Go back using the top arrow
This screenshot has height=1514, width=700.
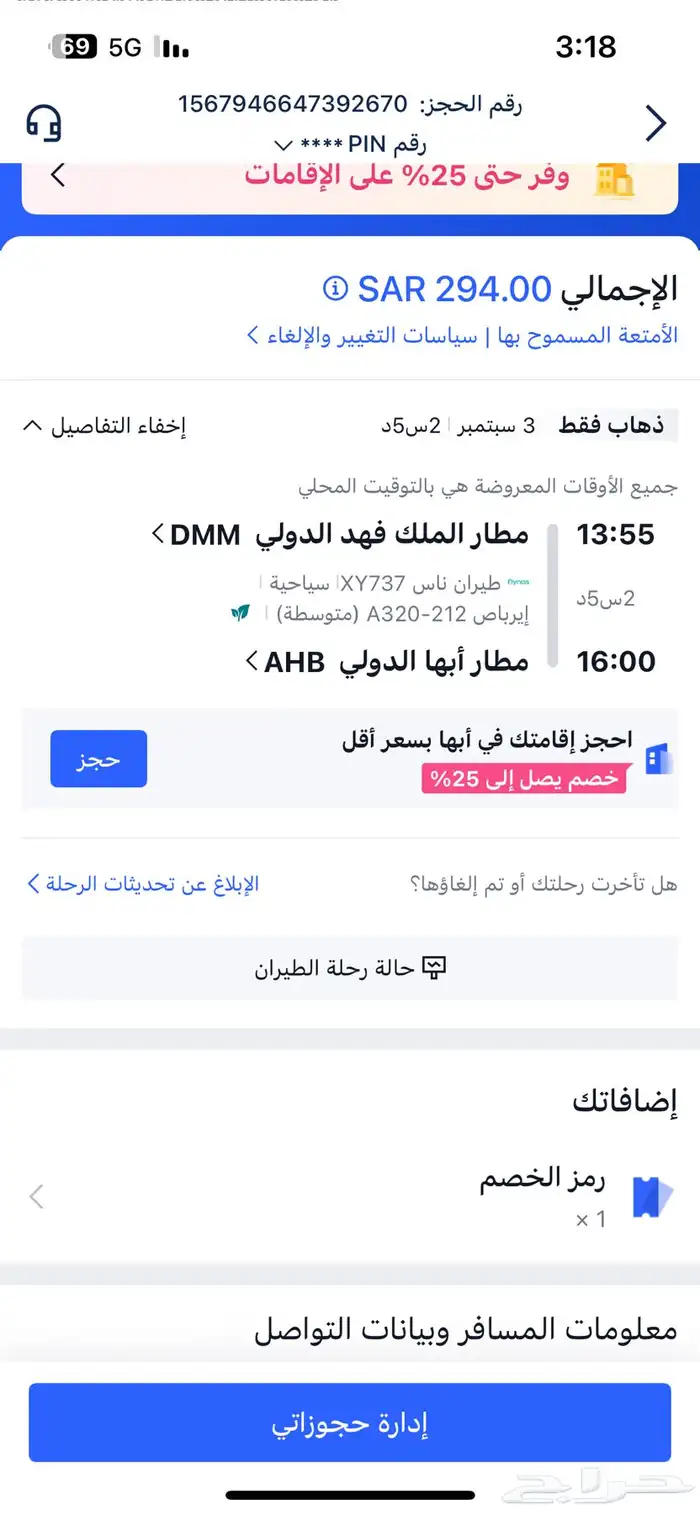pyautogui.click(x=655, y=124)
